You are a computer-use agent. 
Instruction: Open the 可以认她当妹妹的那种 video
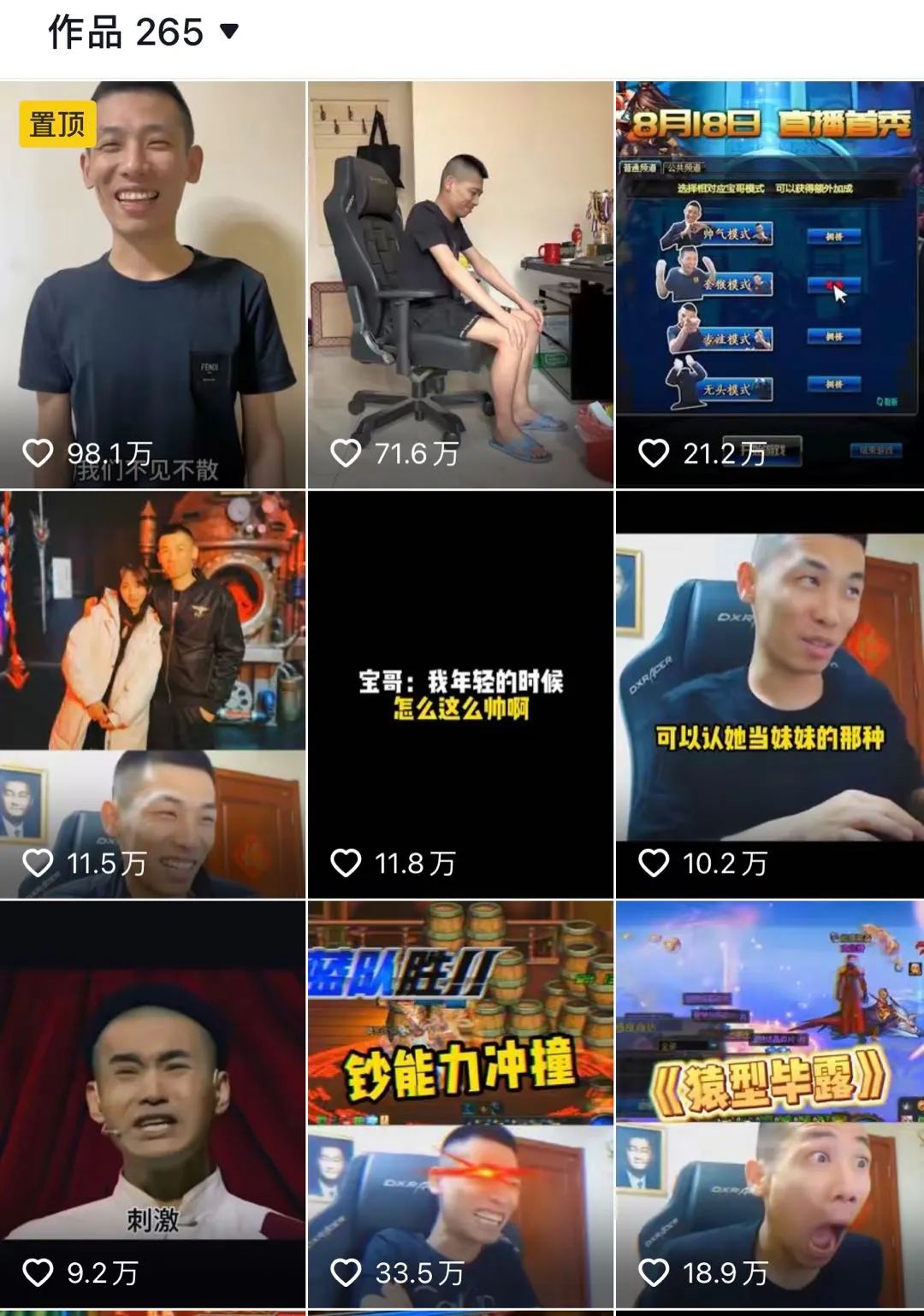click(x=769, y=694)
